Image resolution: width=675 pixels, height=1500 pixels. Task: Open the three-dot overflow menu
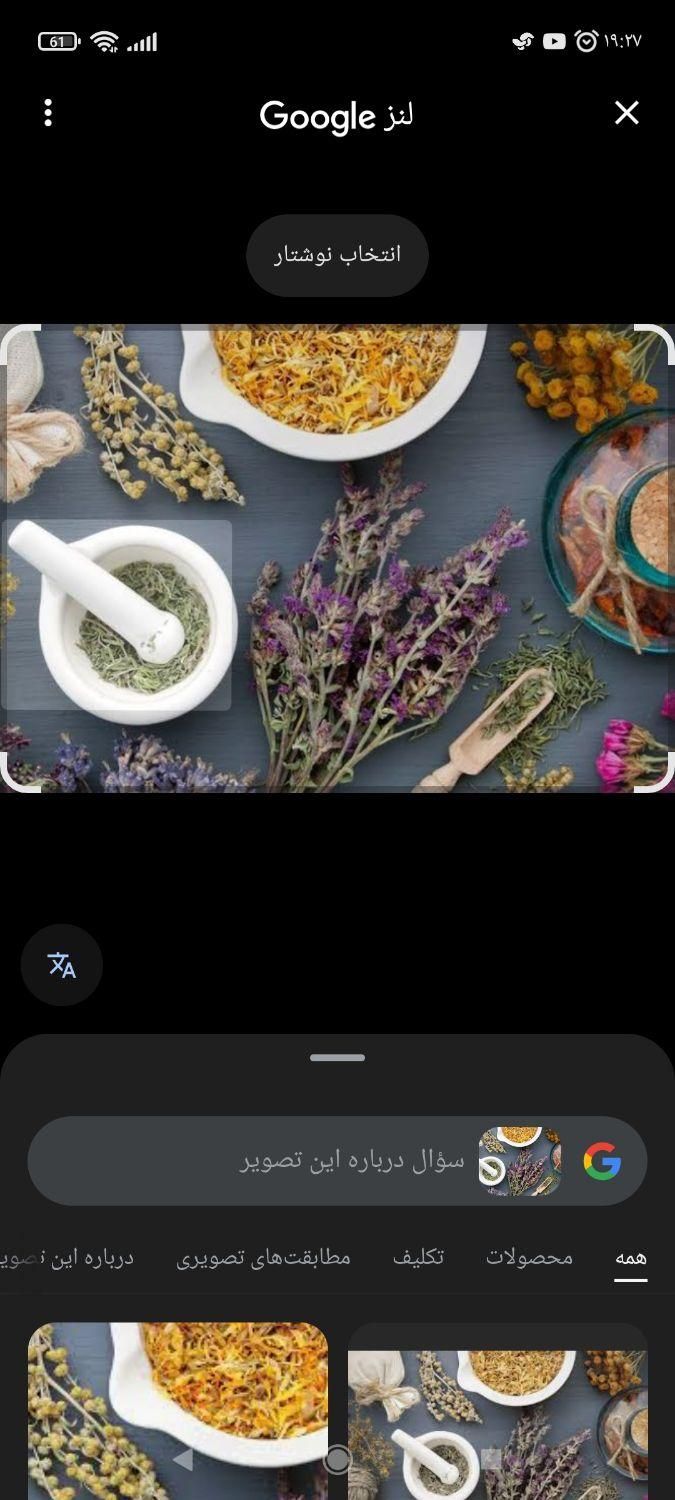(x=48, y=113)
